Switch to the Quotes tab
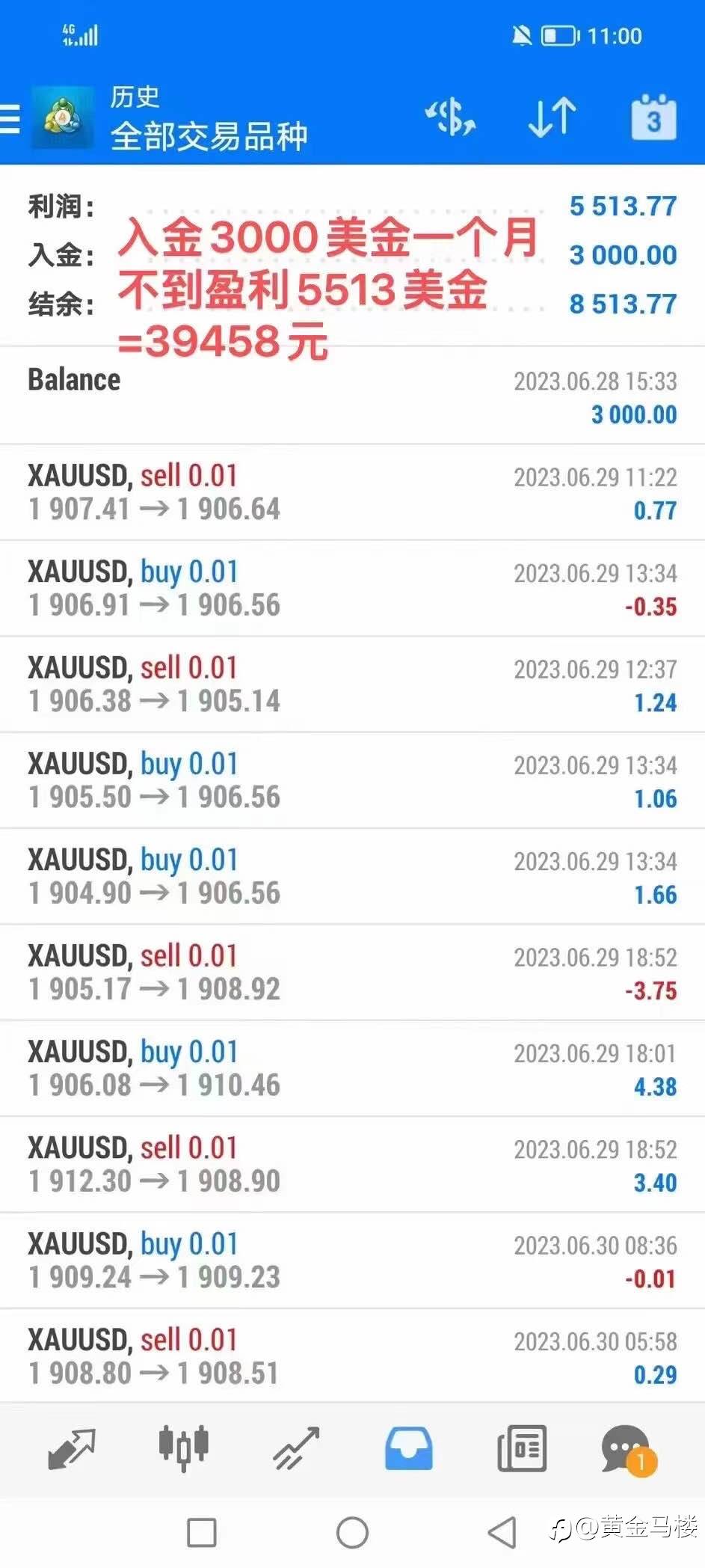This screenshot has width=705, height=1568. [x=72, y=1448]
